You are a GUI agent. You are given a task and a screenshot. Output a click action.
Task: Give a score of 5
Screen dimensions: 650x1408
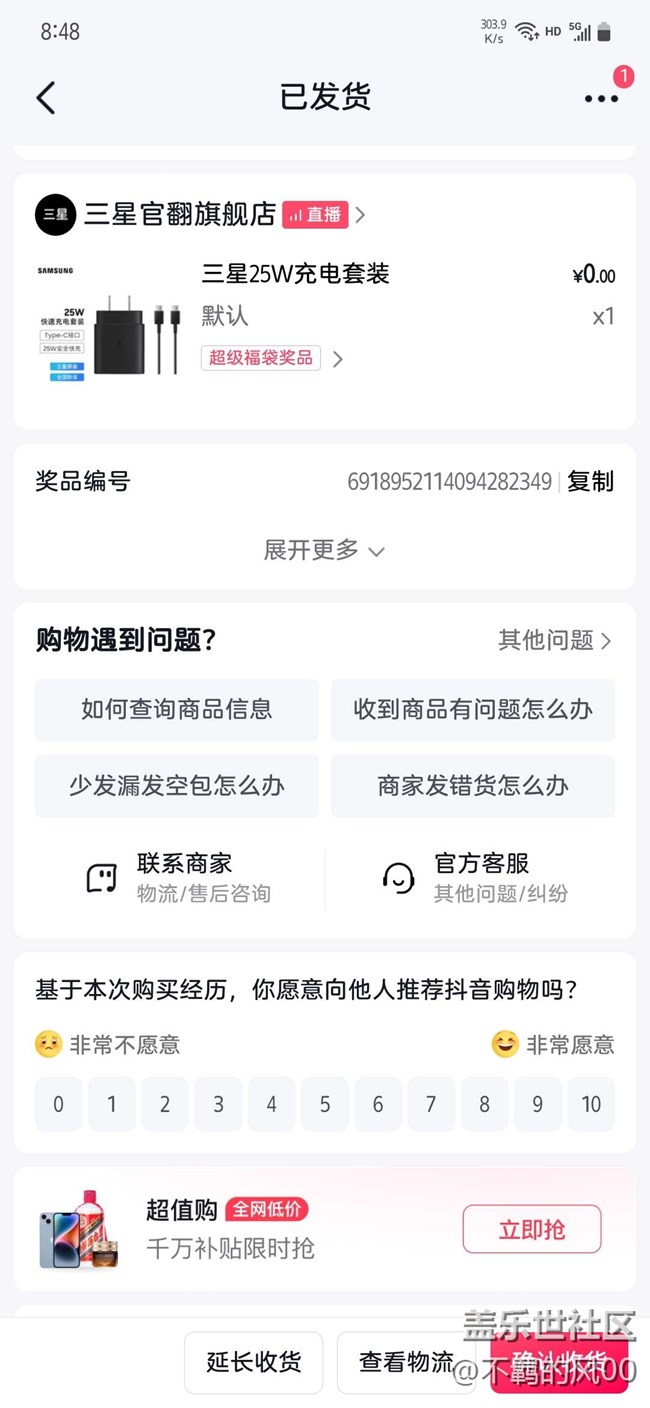[325, 1104]
